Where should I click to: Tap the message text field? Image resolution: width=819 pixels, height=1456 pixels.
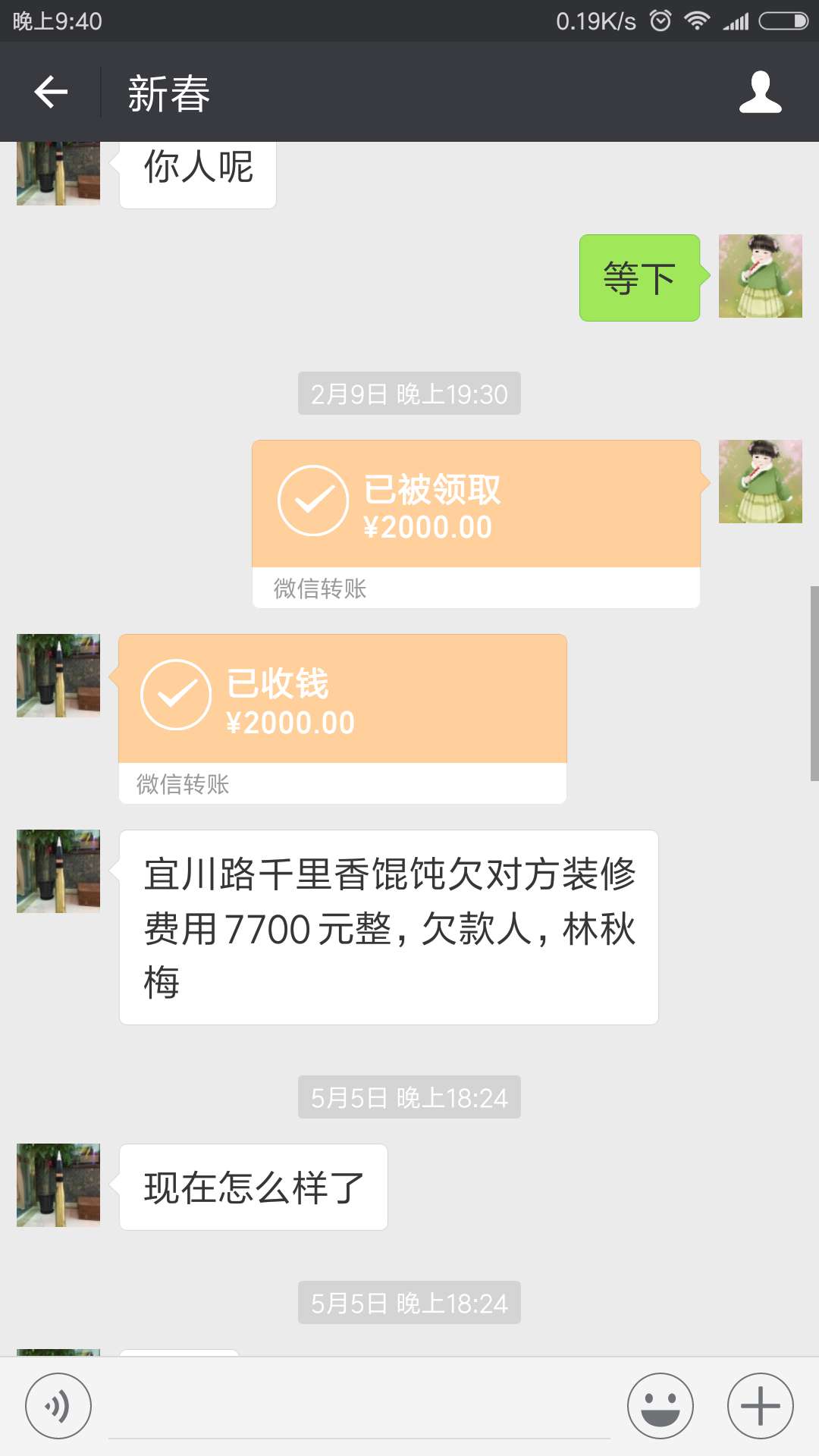359,1407
